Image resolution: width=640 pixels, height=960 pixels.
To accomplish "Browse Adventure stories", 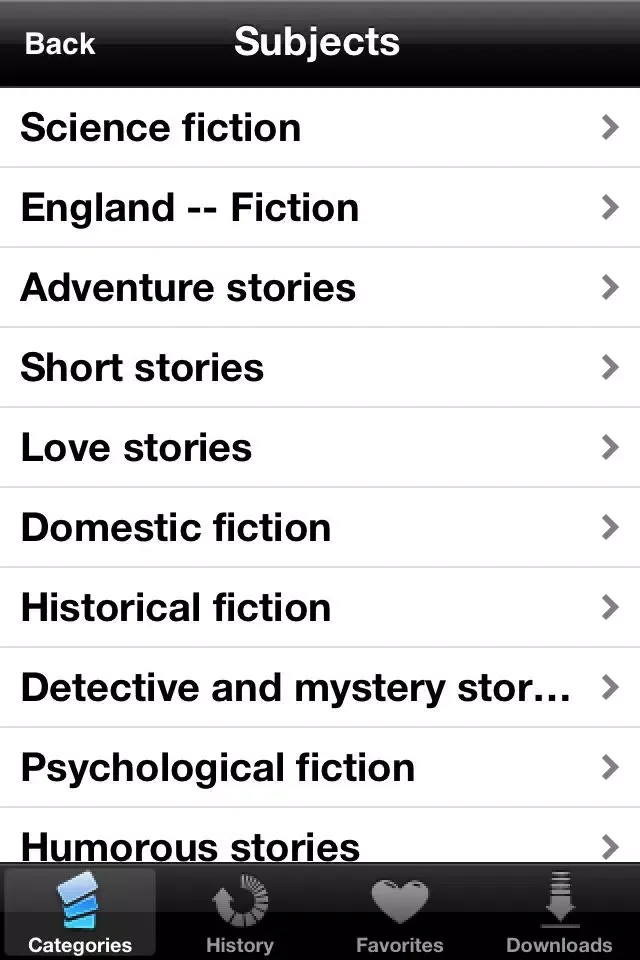I will click(x=320, y=288).
